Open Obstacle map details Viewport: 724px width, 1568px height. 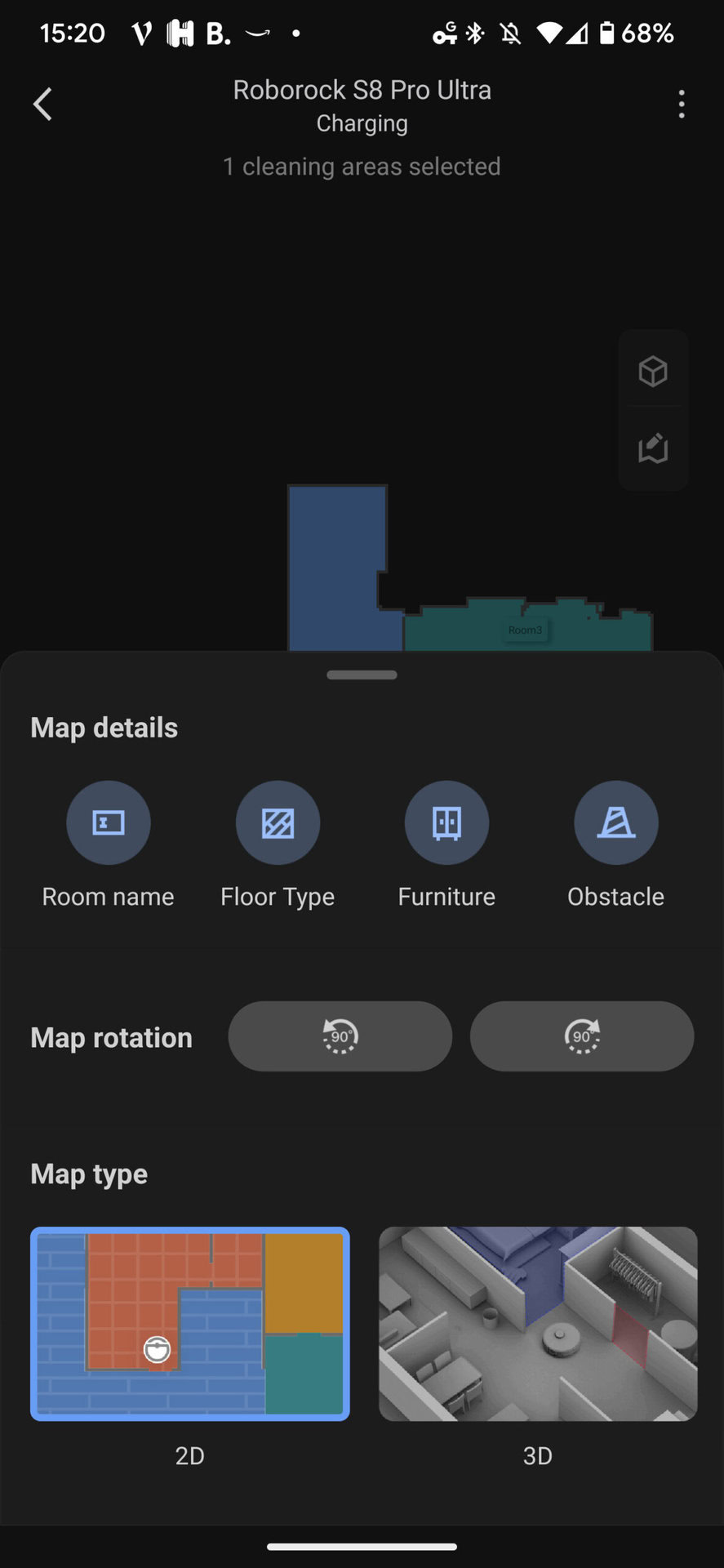(x=616, y=822)
